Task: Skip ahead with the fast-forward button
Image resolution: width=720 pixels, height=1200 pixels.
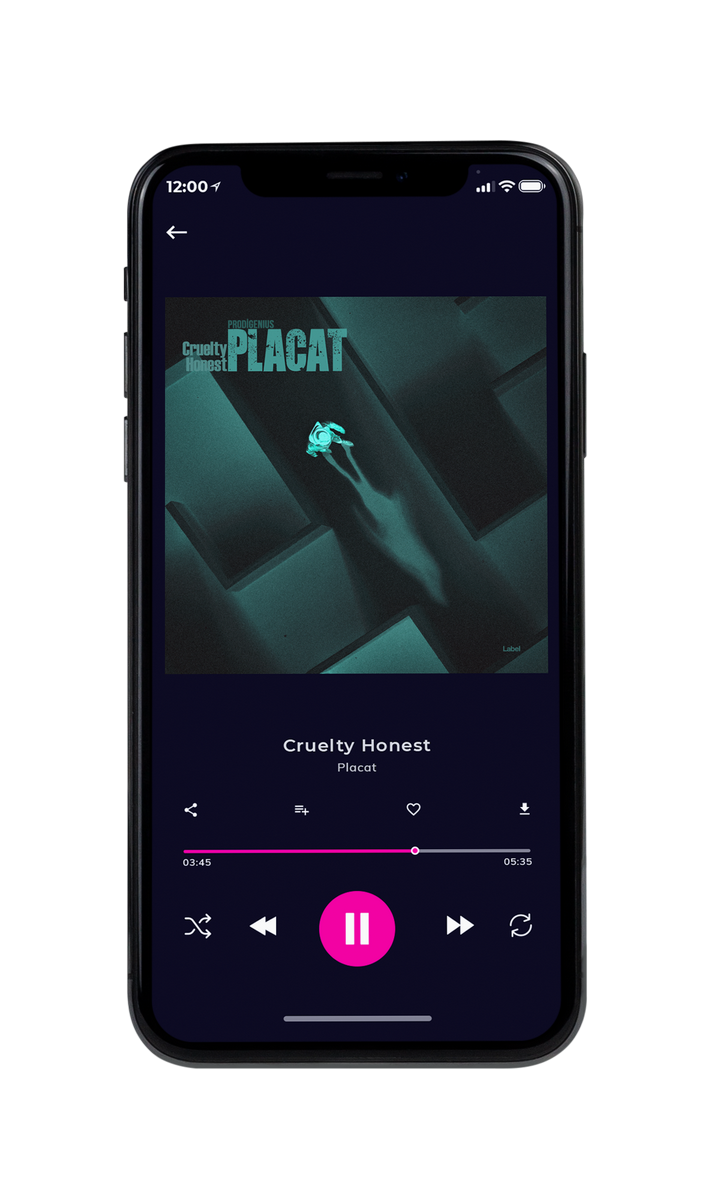Action: pyautogui.click(x=460, y=926)
